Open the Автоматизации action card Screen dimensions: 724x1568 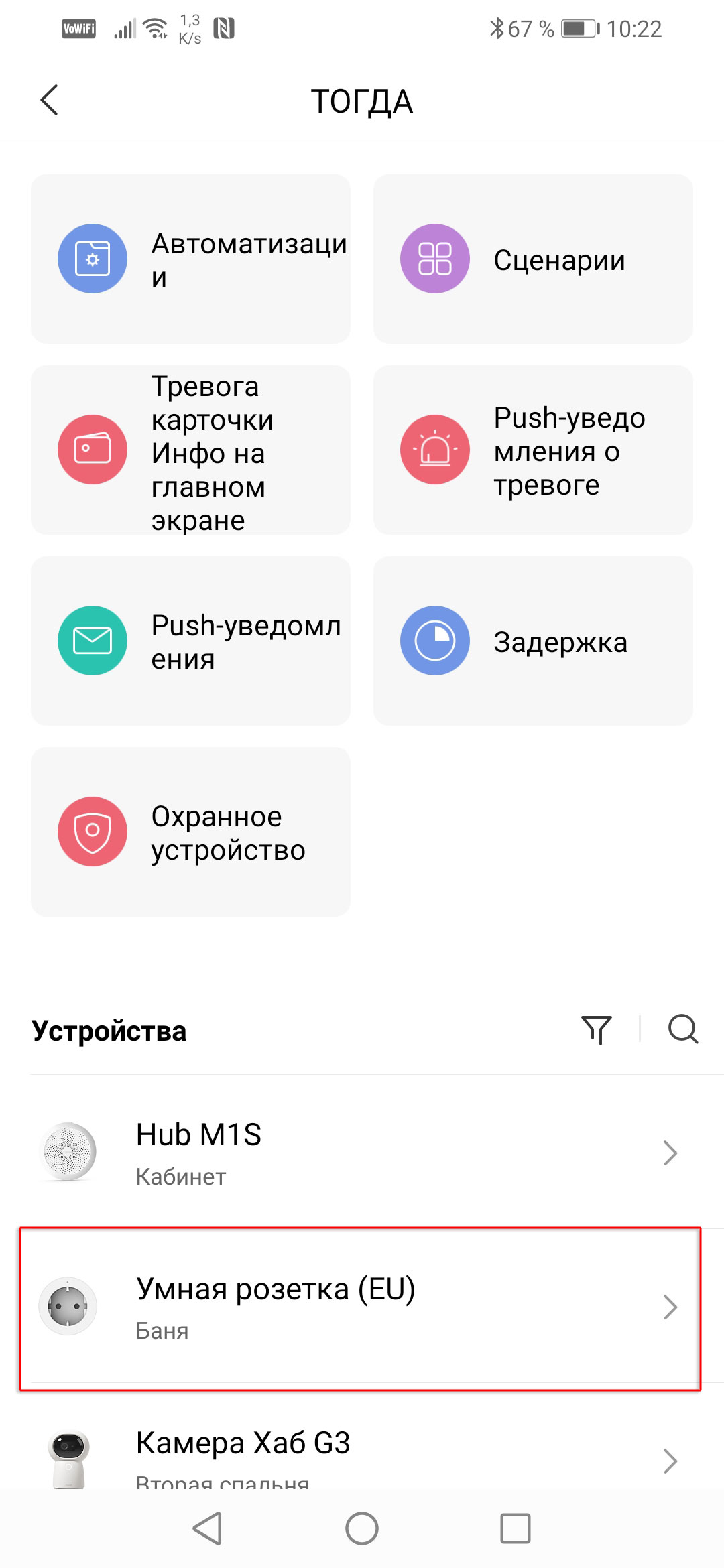[x=190, y=259]
